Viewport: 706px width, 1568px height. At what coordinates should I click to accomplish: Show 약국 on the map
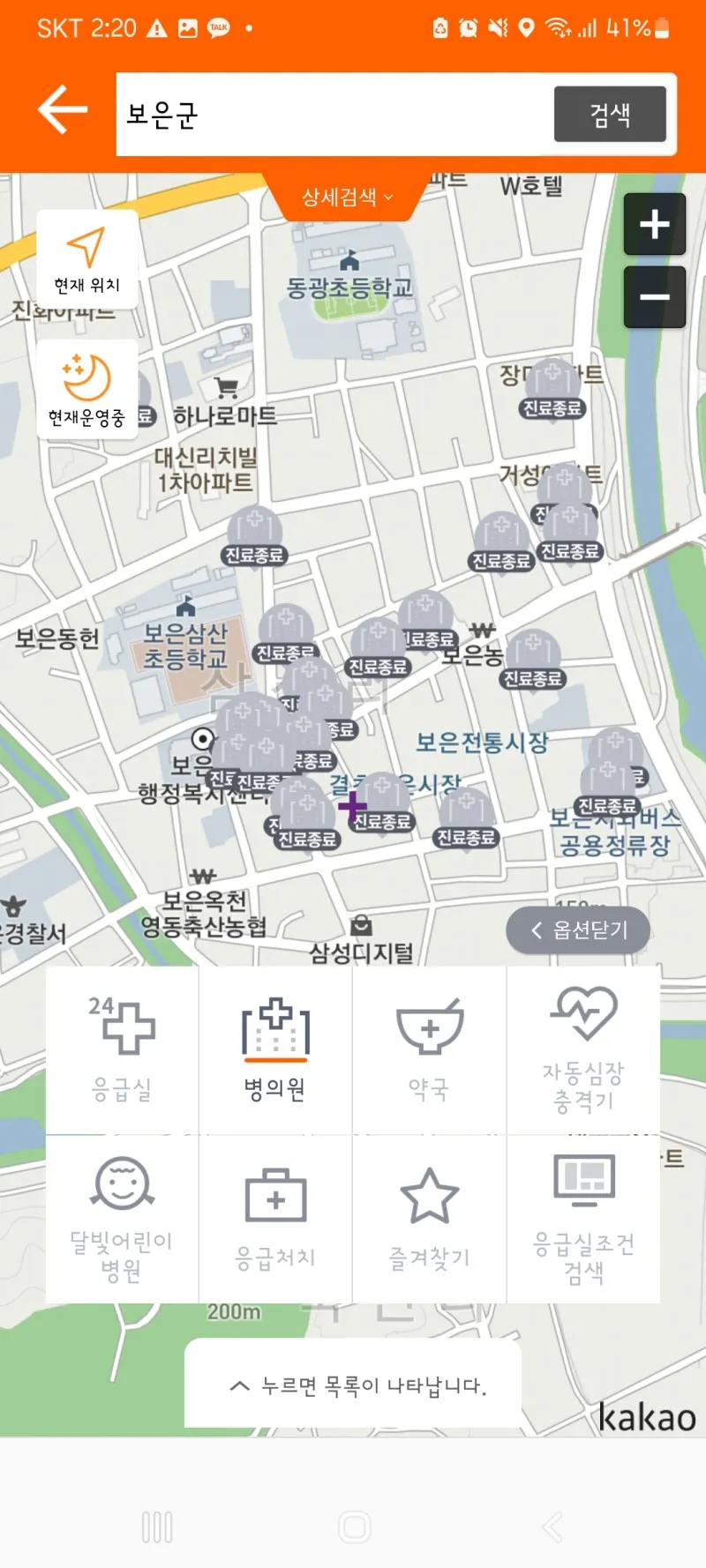click(x=429, y=1049)
